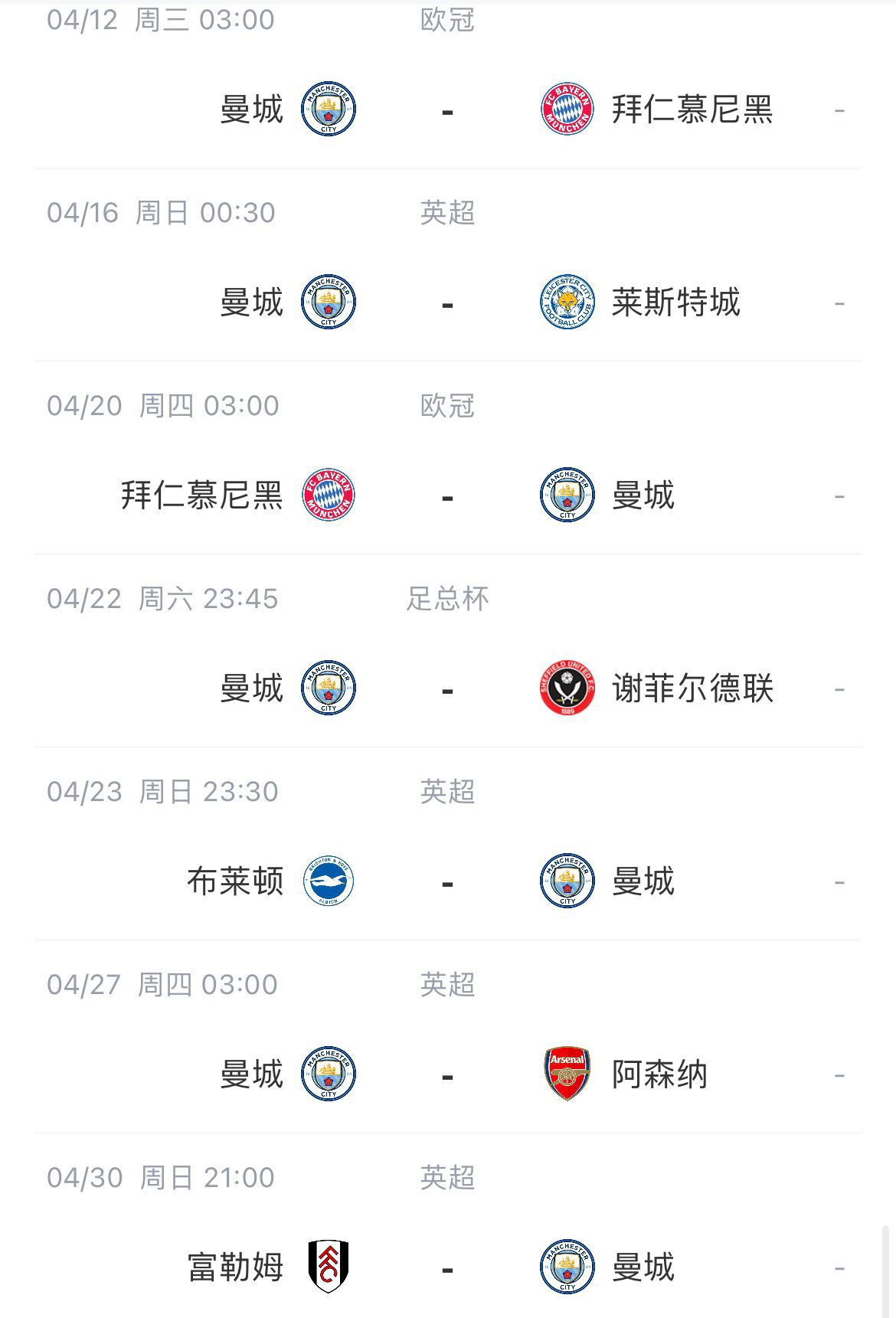Image resolution: width=896 pixels, height=1318 pixels.
Task: View the 曼城 vs 阿森纳 match details
Action: coord(448,1075)
